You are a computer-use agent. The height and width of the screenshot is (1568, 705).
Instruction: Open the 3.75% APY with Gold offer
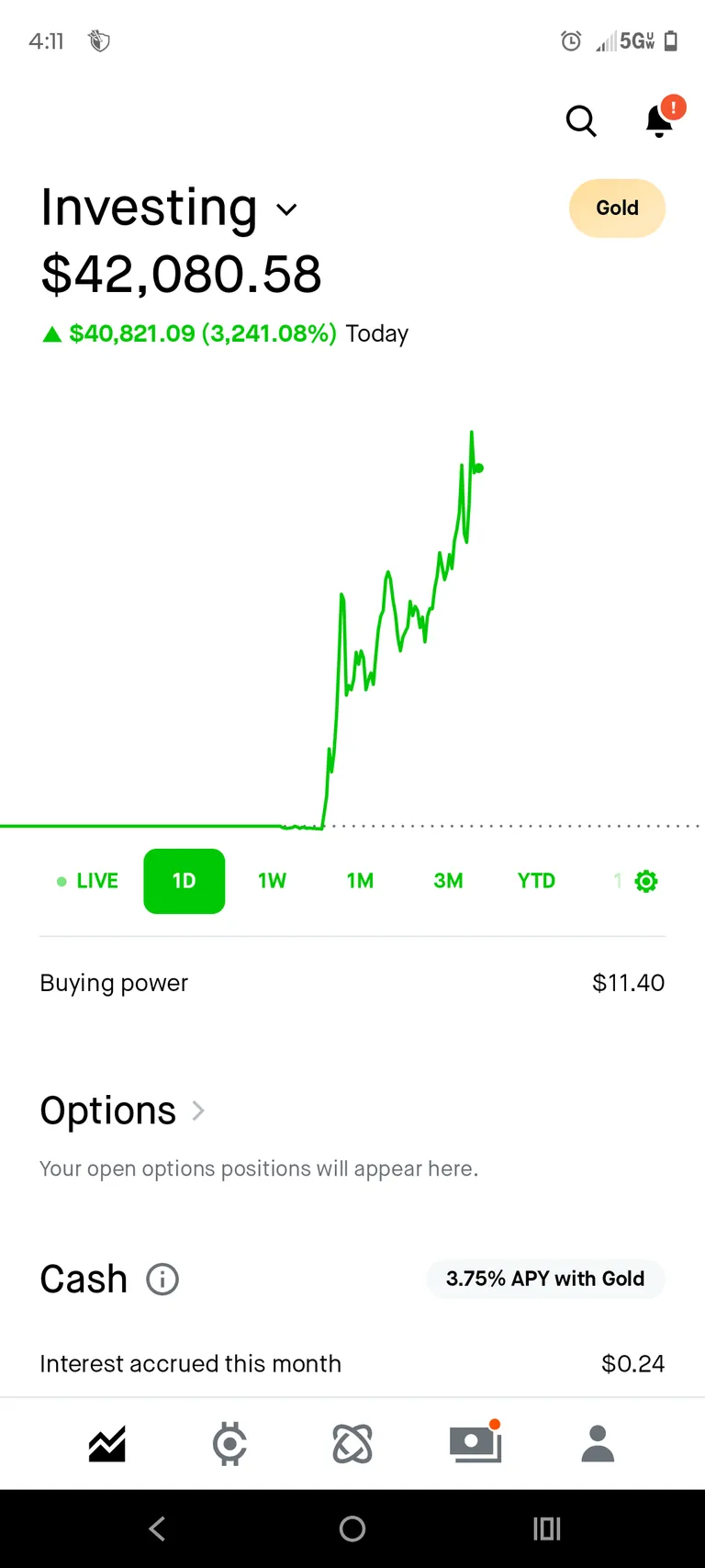[545, 1279]
